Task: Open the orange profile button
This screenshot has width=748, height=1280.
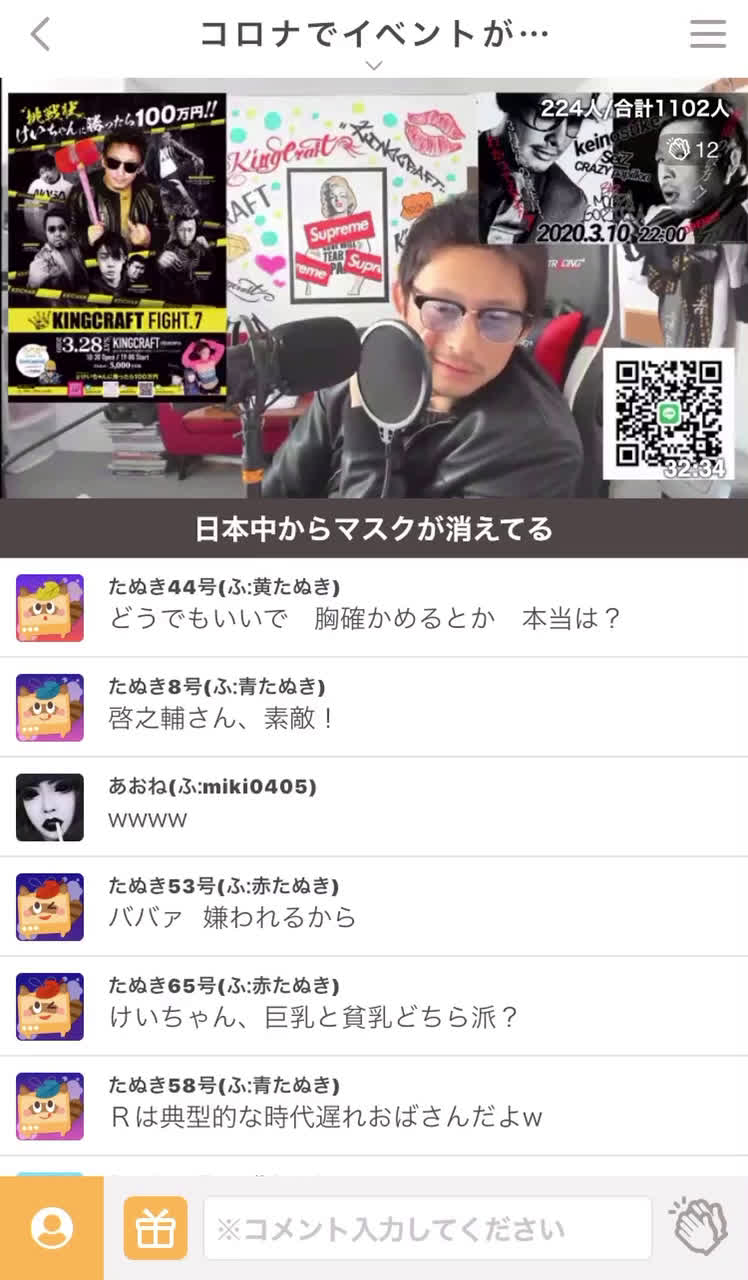Action: coord(51,1228)
